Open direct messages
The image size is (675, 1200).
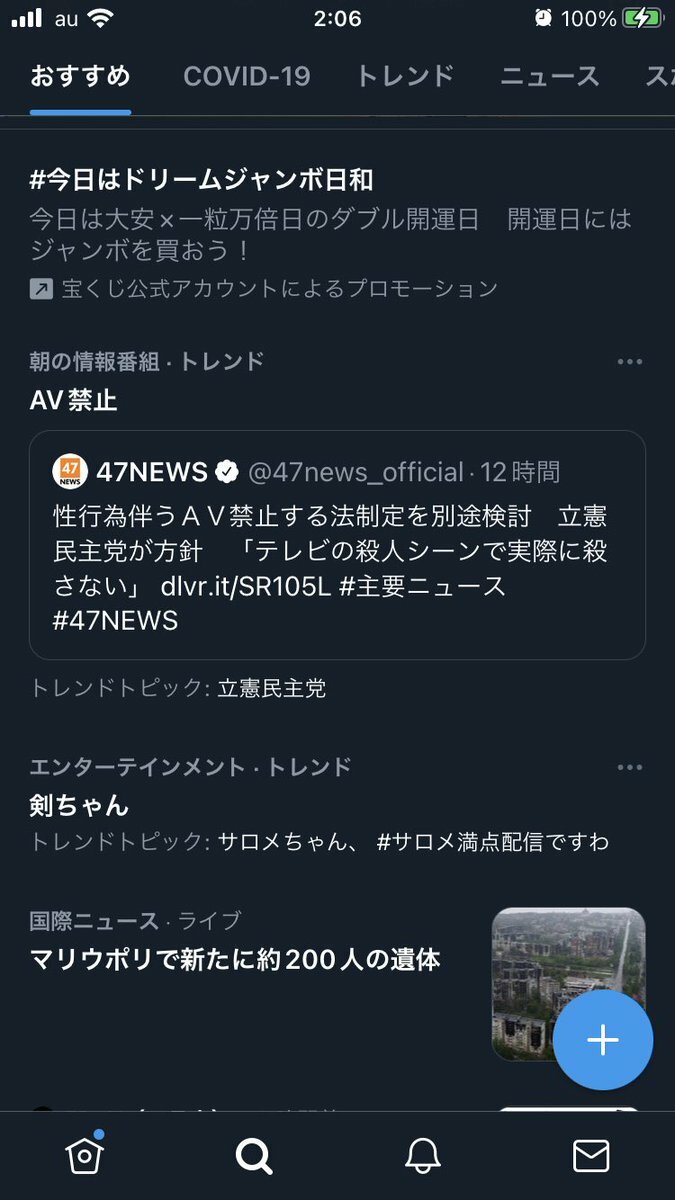click(x=591, y=1156)
